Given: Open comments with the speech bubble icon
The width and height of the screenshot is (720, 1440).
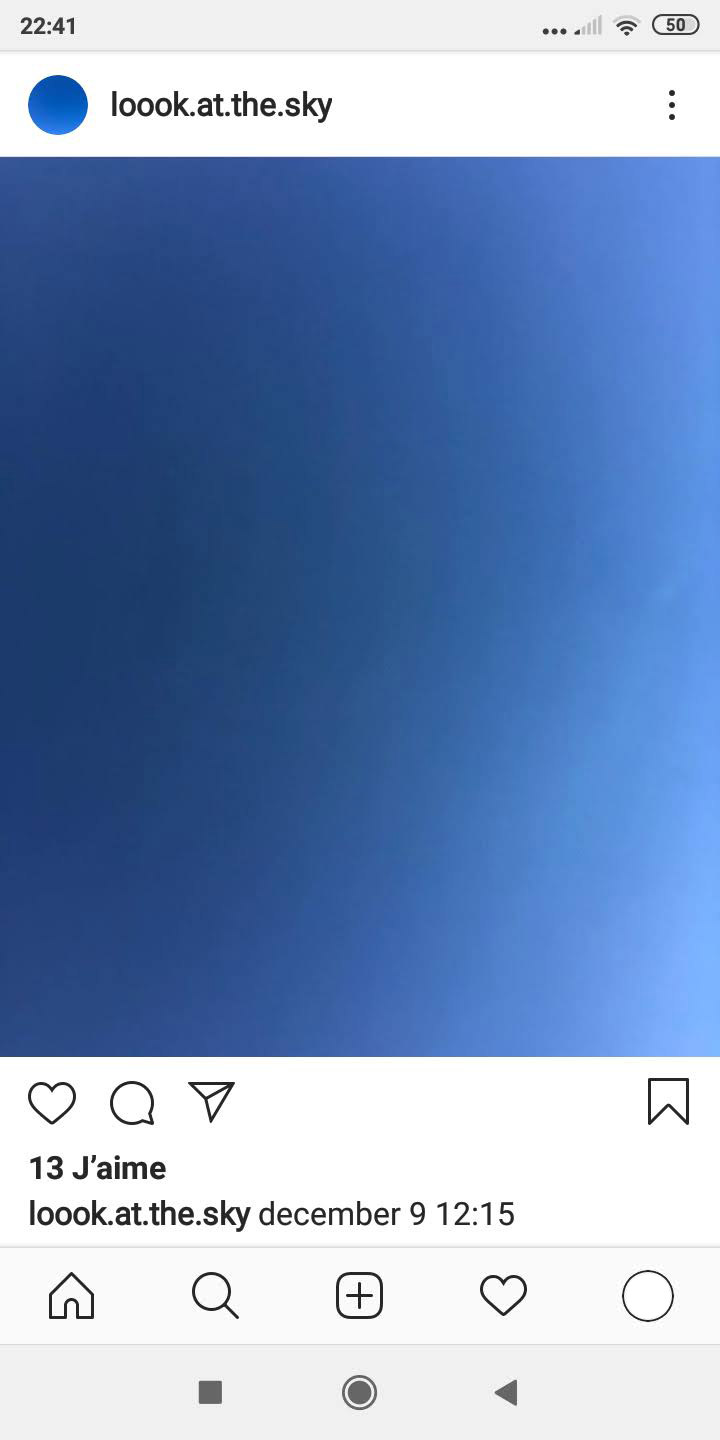Looking at the screenshot, I should click(x=132, y=1103).
